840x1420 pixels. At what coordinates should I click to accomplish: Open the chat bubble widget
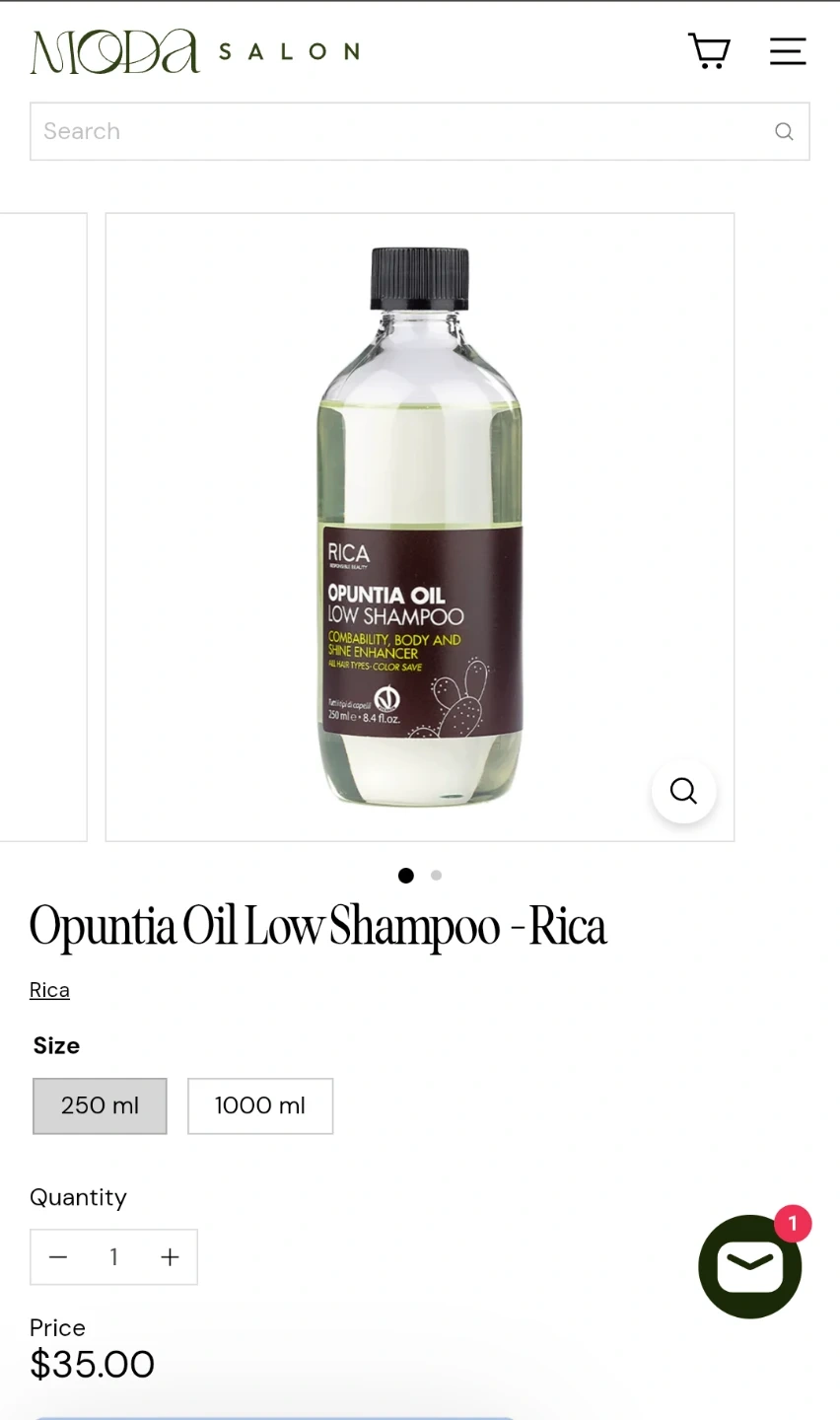click(x=750, y=1266)
